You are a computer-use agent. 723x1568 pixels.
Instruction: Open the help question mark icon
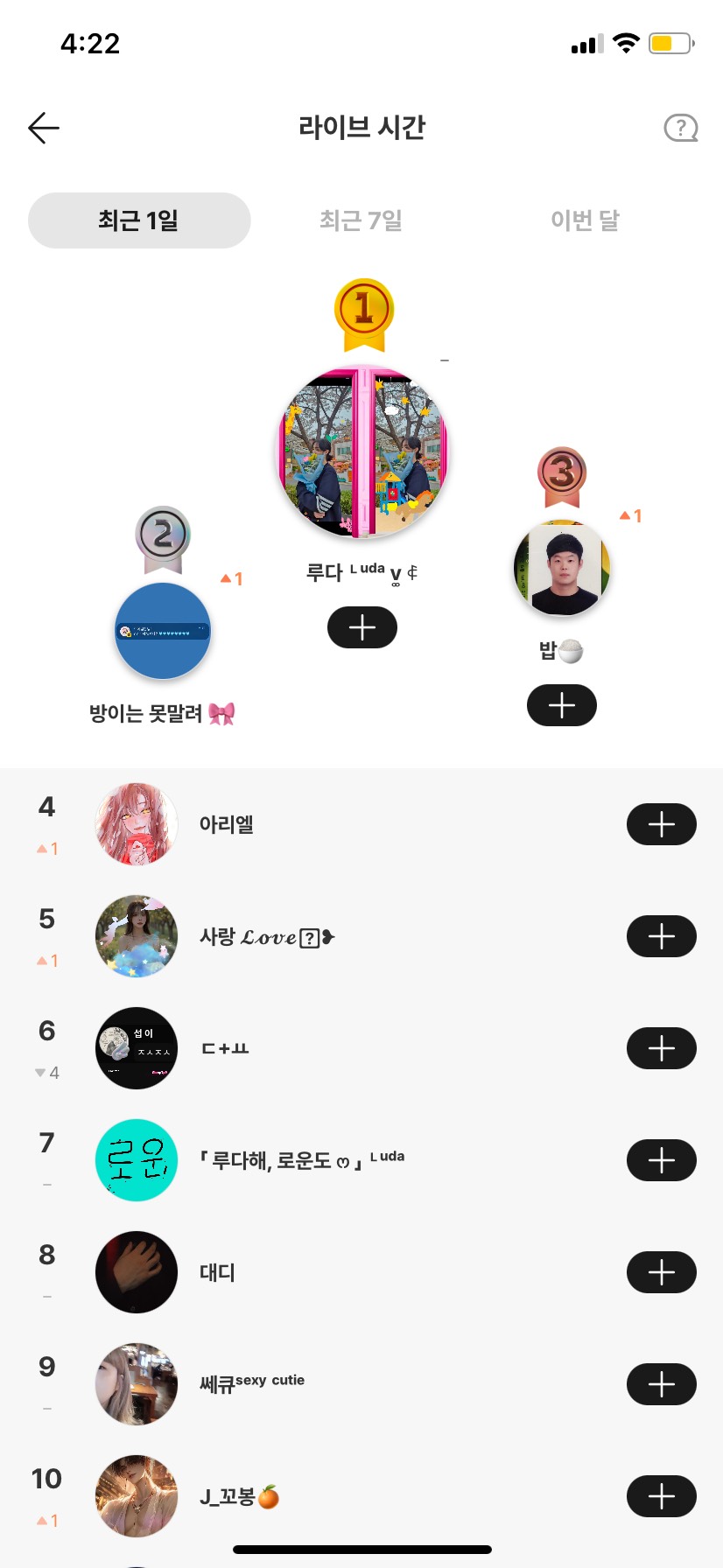(x=680, y=129)
